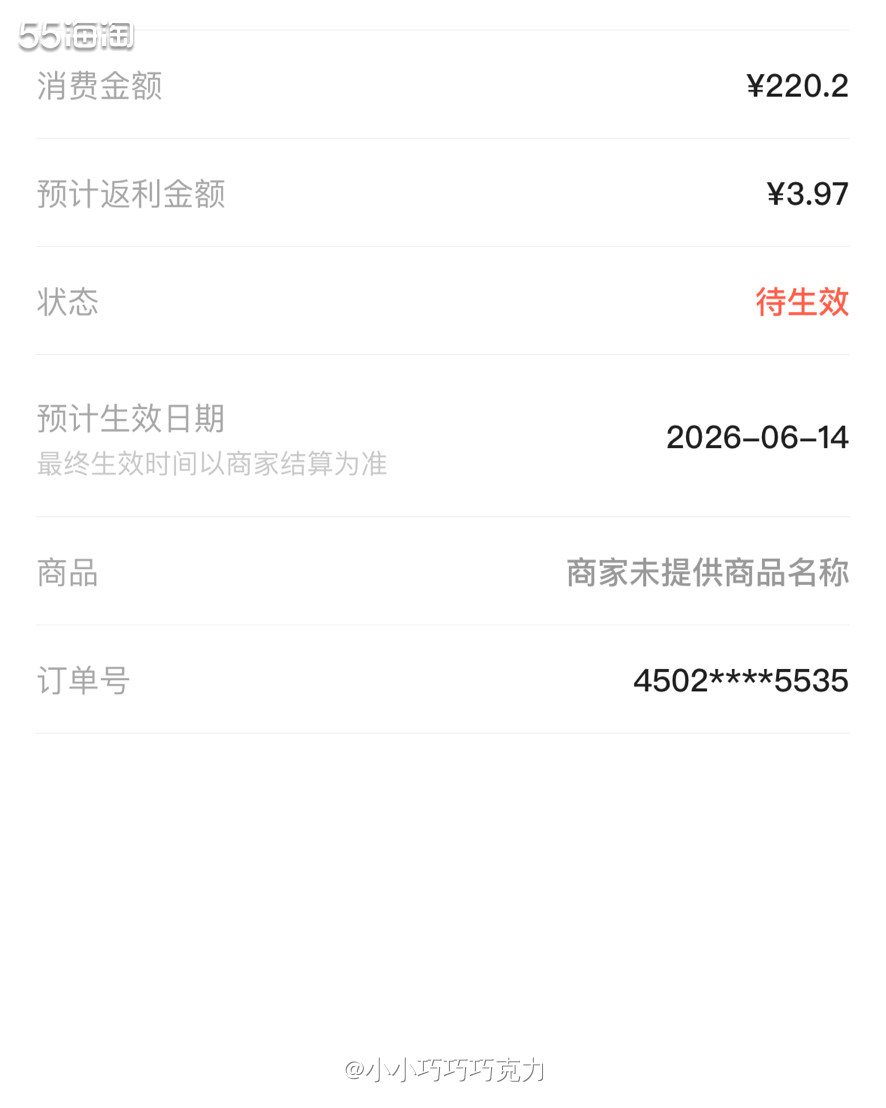886x1108 pixels.
Task: Click the @小小巧巧巧克力 watermark text
Action: pyautogui.click(x=443, y=1069)
